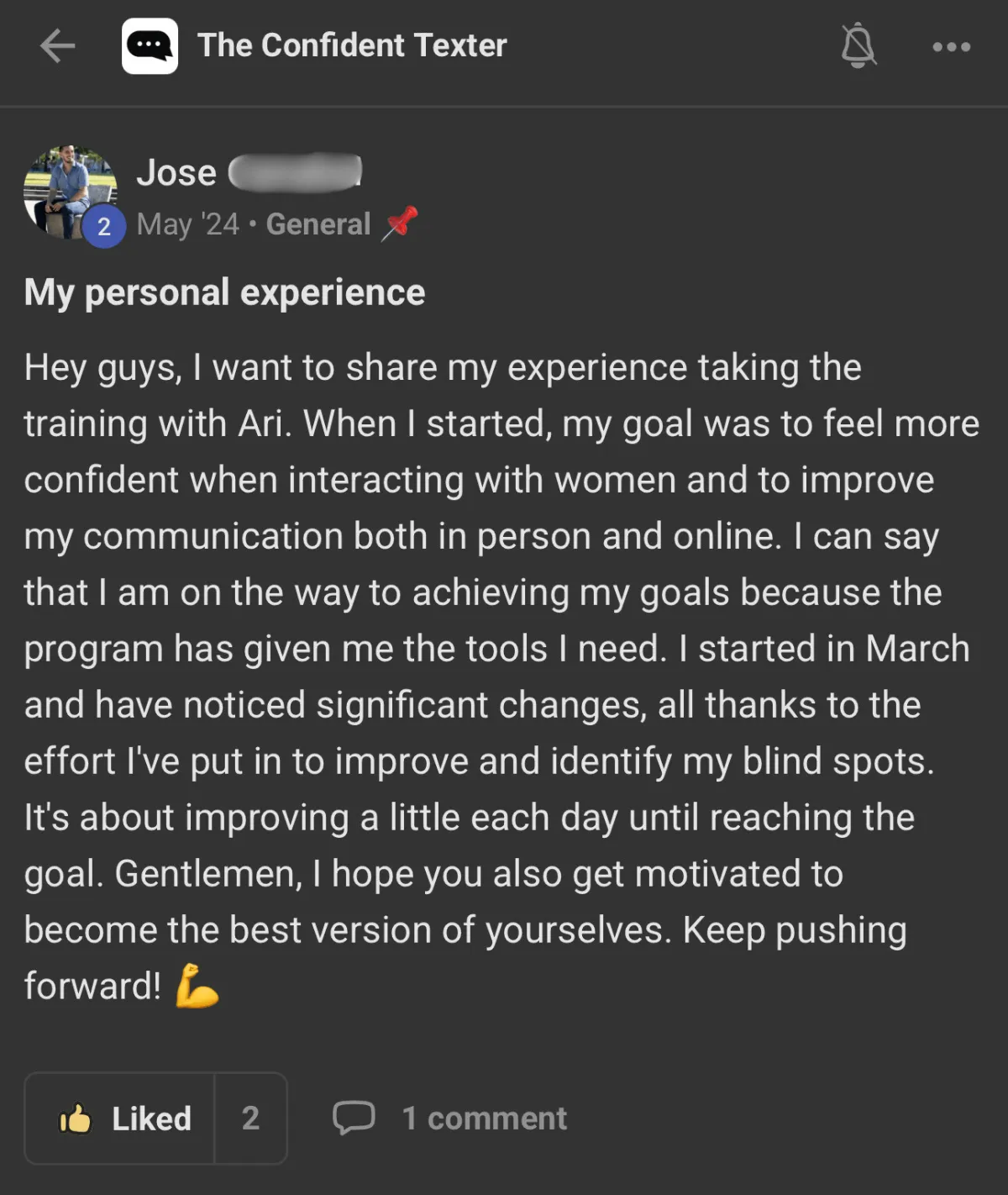Open the General category link
The image size is (1008, 1195).
point(318,224)
